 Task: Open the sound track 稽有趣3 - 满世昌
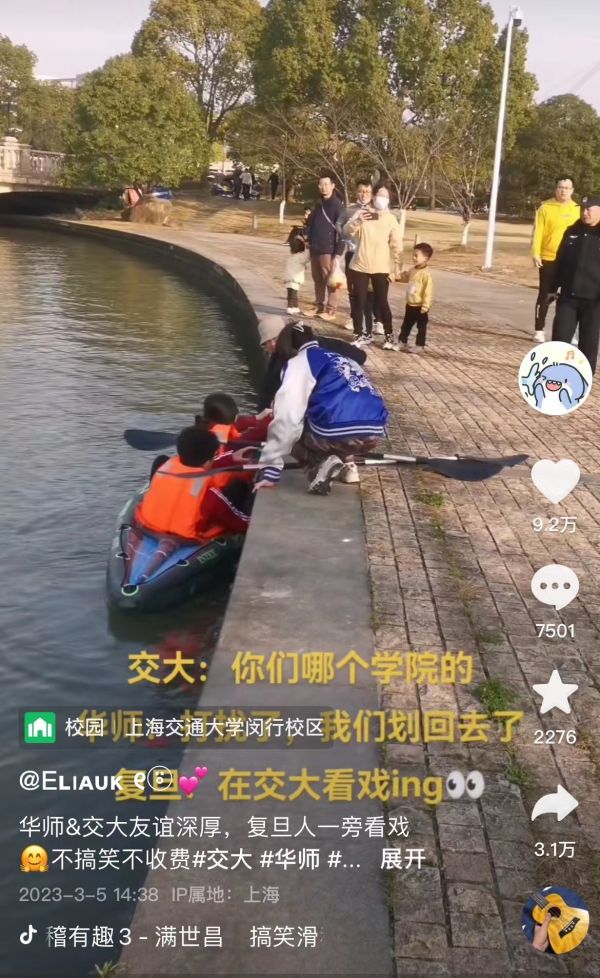(x=135, y=937)
